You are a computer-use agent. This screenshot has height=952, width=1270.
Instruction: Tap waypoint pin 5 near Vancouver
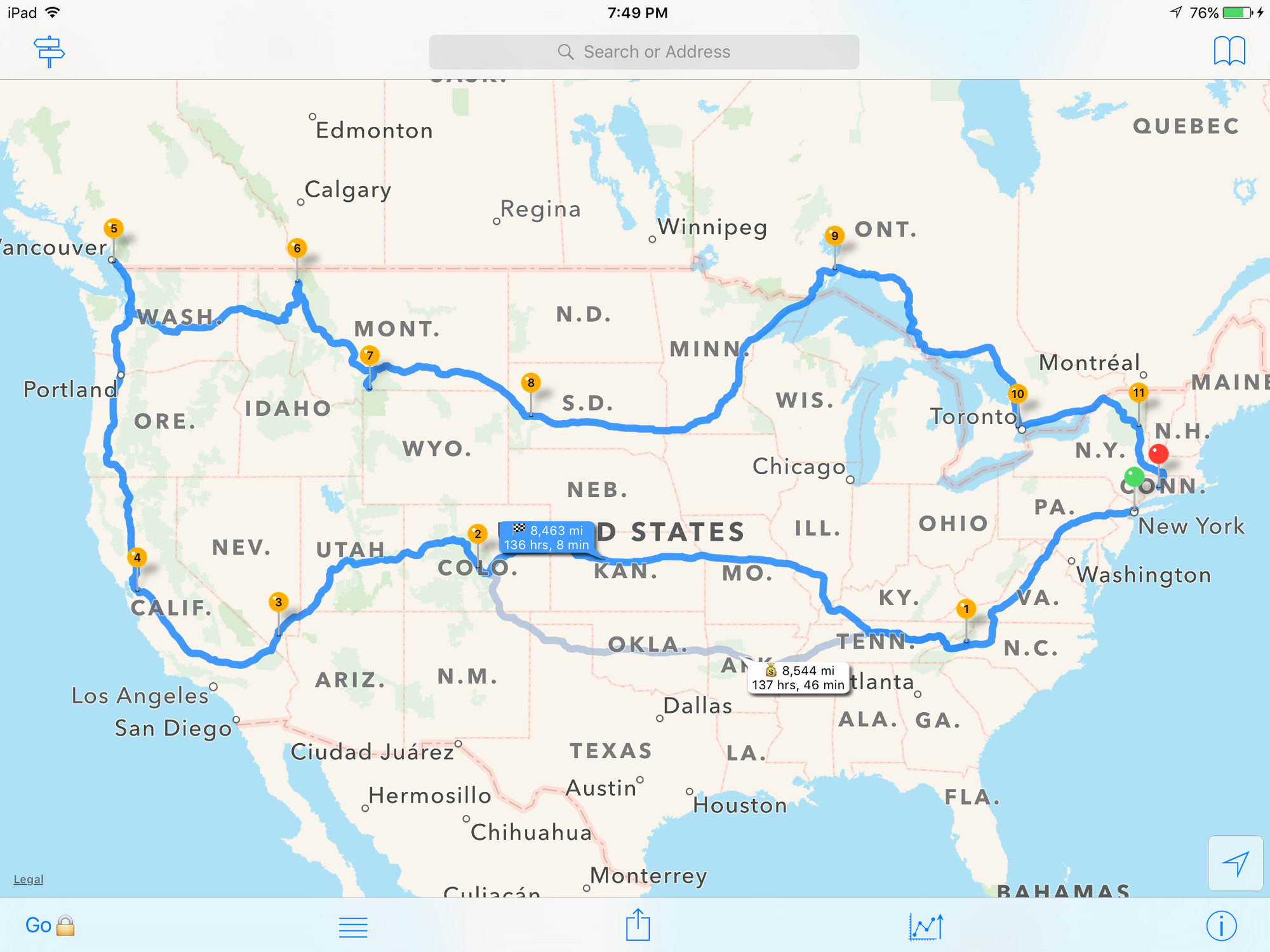114,228
